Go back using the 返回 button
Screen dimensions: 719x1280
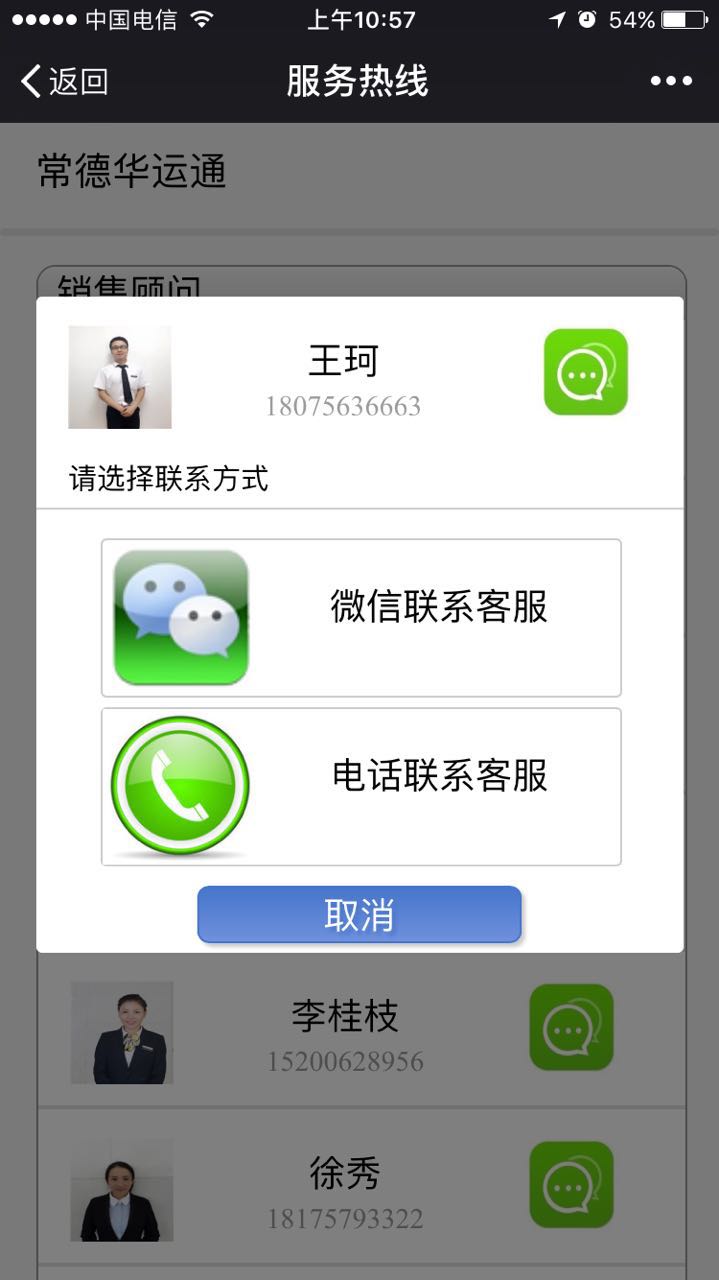(64, 81)
